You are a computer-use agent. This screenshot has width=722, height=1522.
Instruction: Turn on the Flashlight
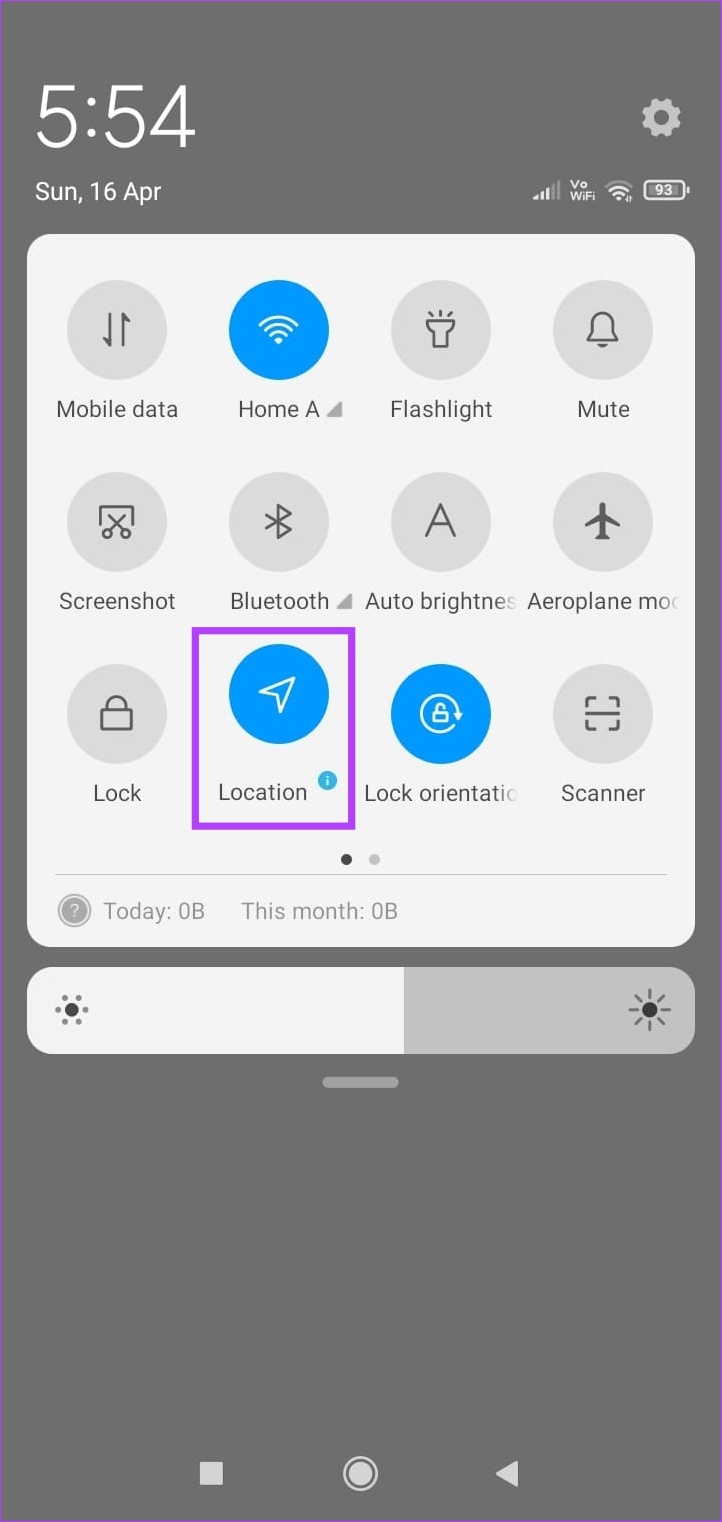[x=441, y=330]
